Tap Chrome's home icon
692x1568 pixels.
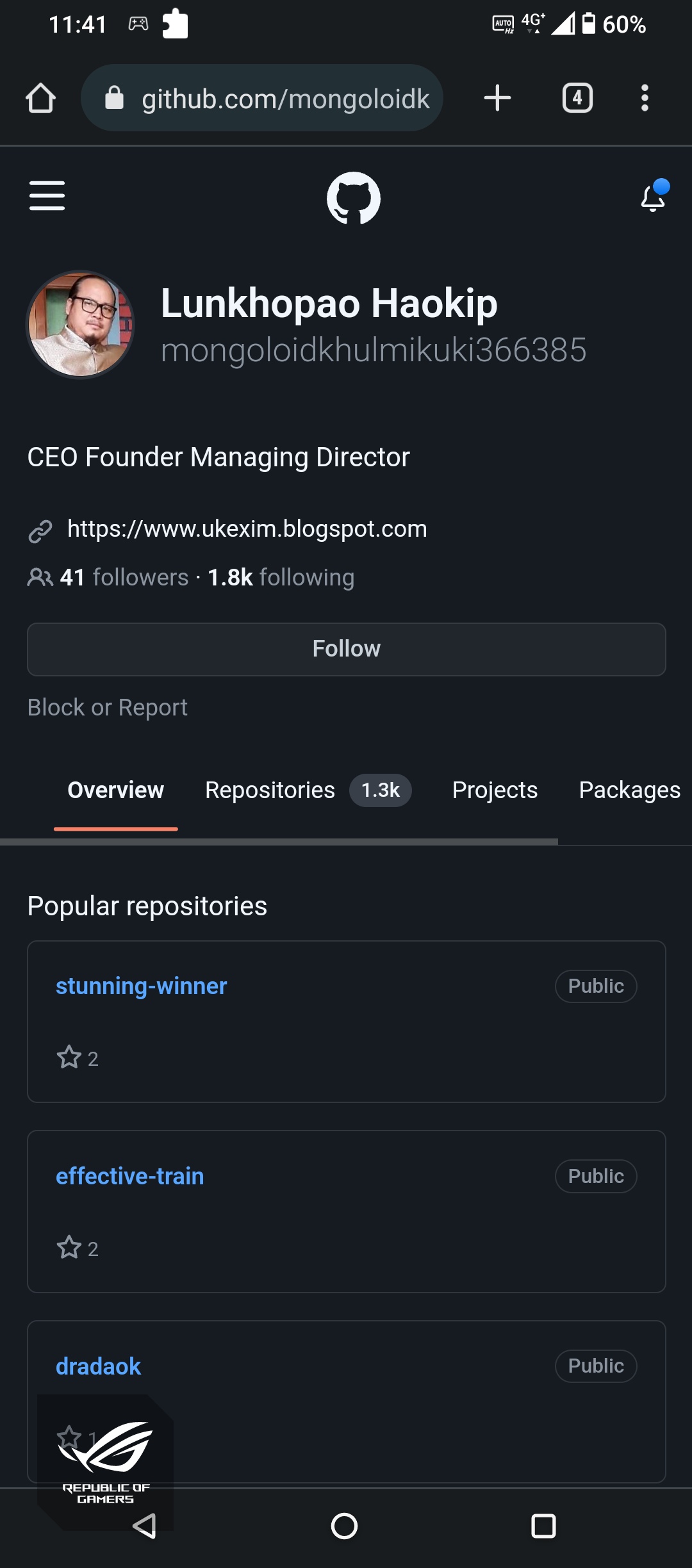click(x=40, y=97)
